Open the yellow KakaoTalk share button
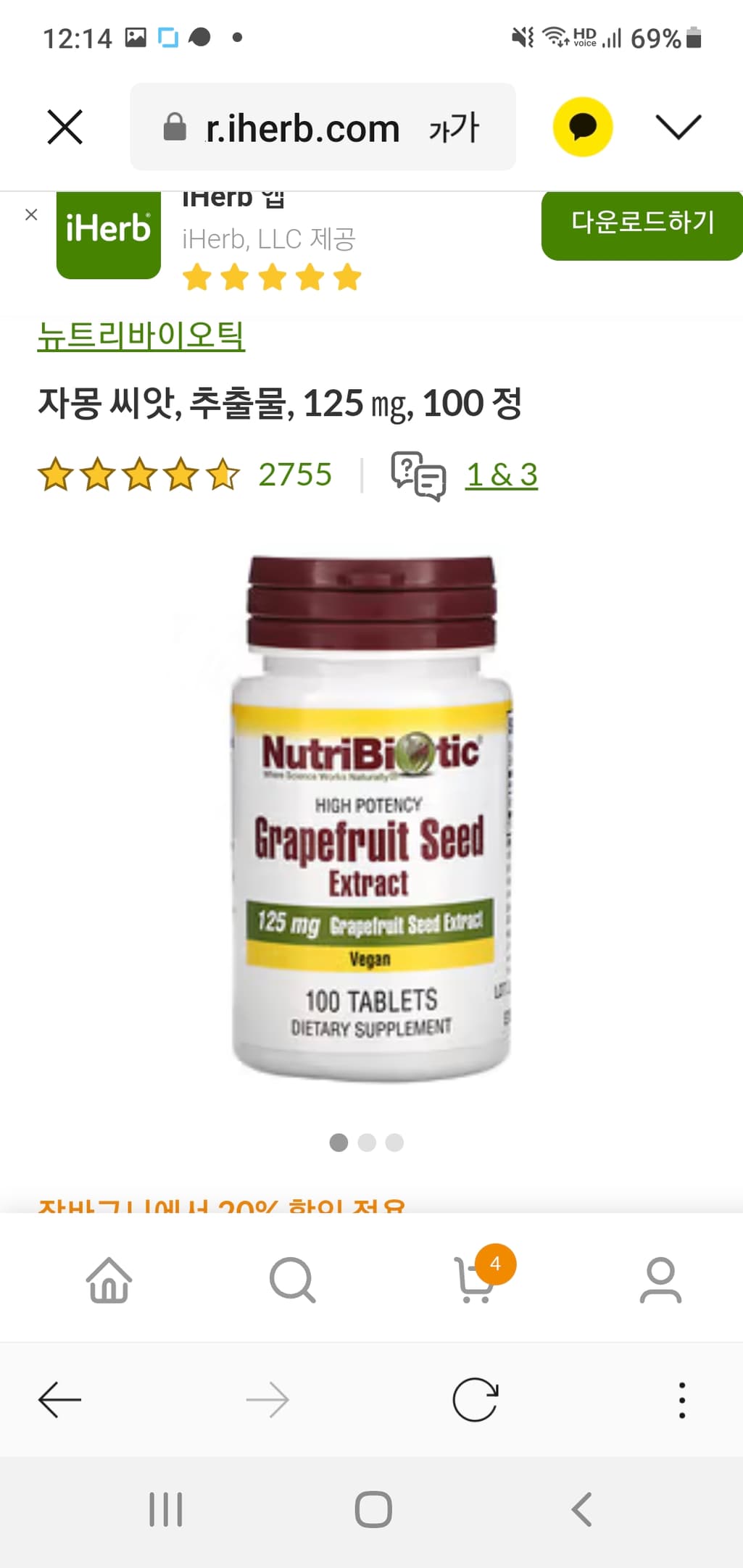This screenshot has height=1568, width=743. coord(582,127)
